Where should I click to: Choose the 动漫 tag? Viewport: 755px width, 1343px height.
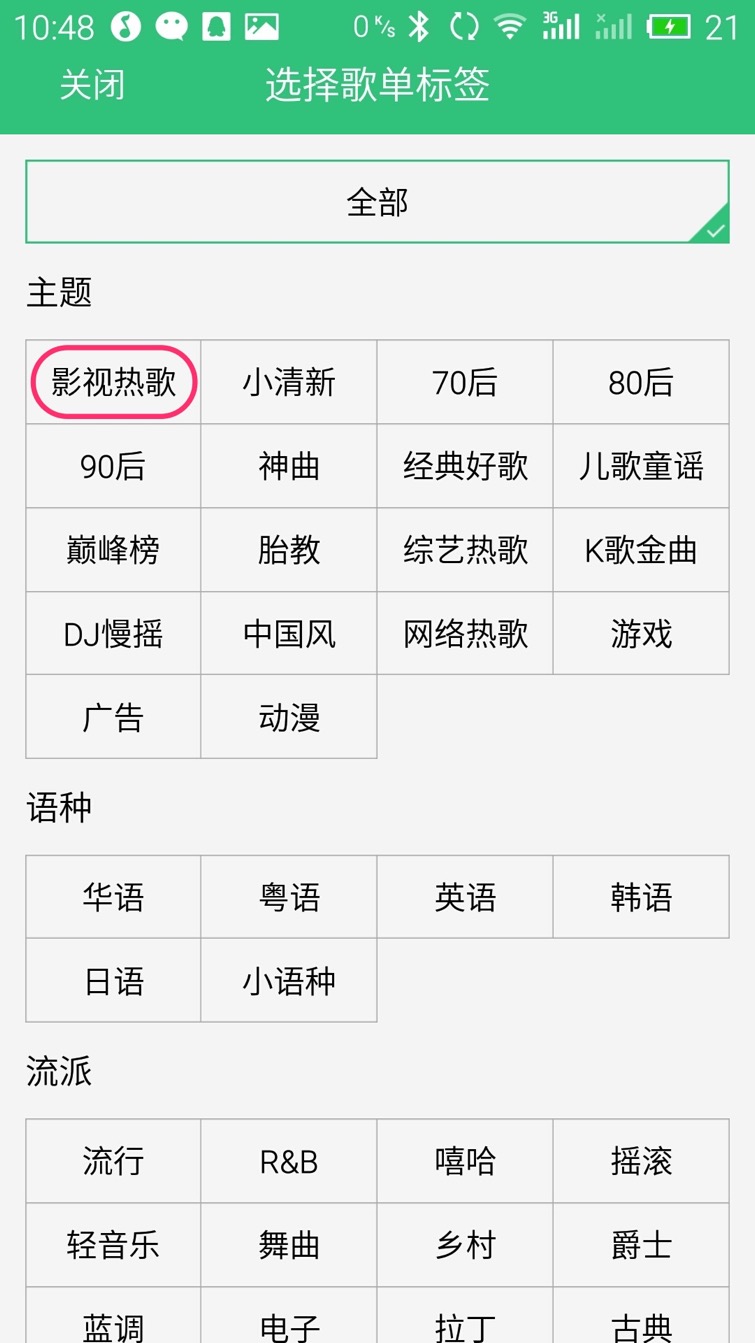click(x=289, y=717)
